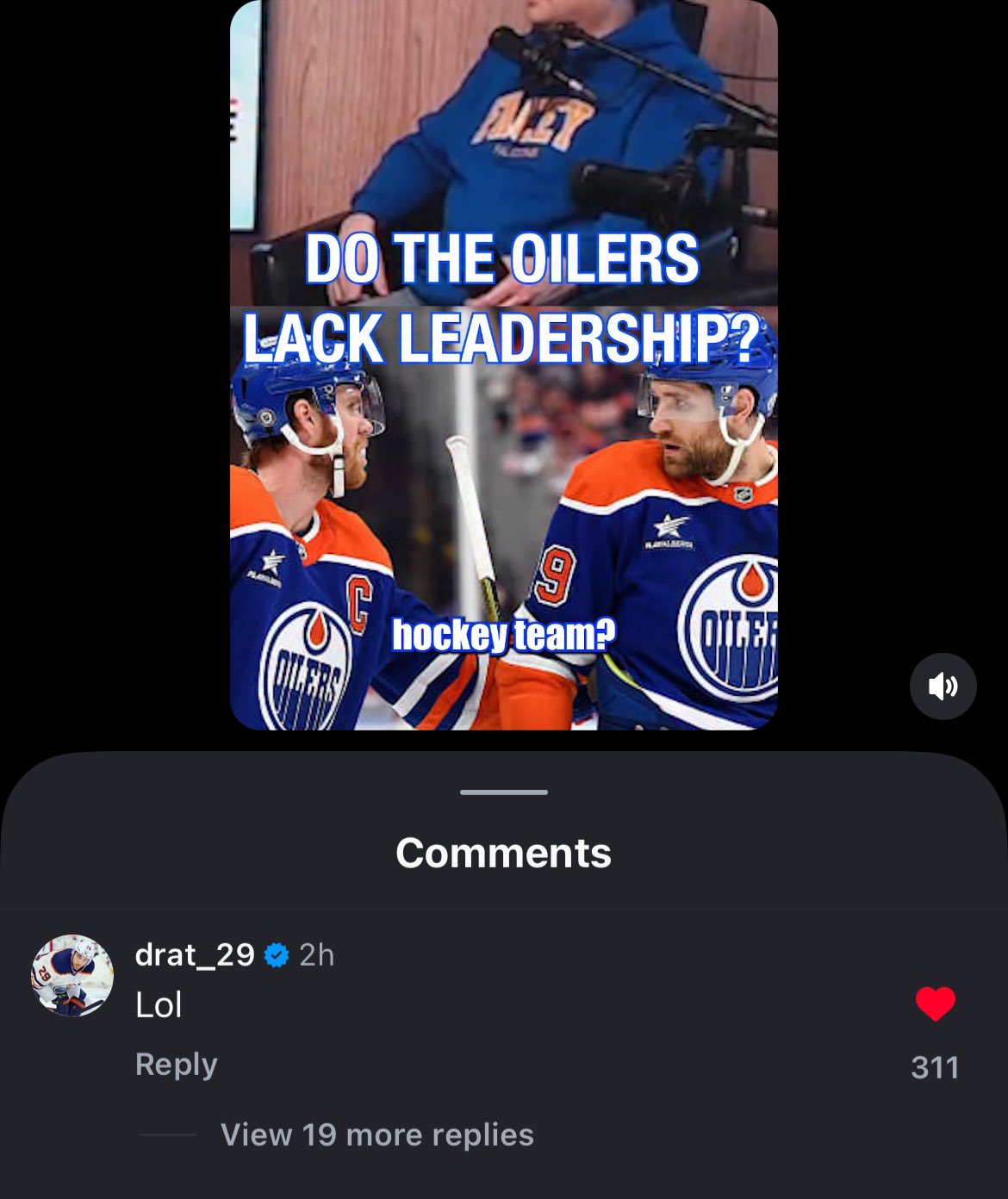1008x1199 pixels.
Task: Tap the comments sheet drag handle
Action: pyautogui.click(x=503, y=792)
